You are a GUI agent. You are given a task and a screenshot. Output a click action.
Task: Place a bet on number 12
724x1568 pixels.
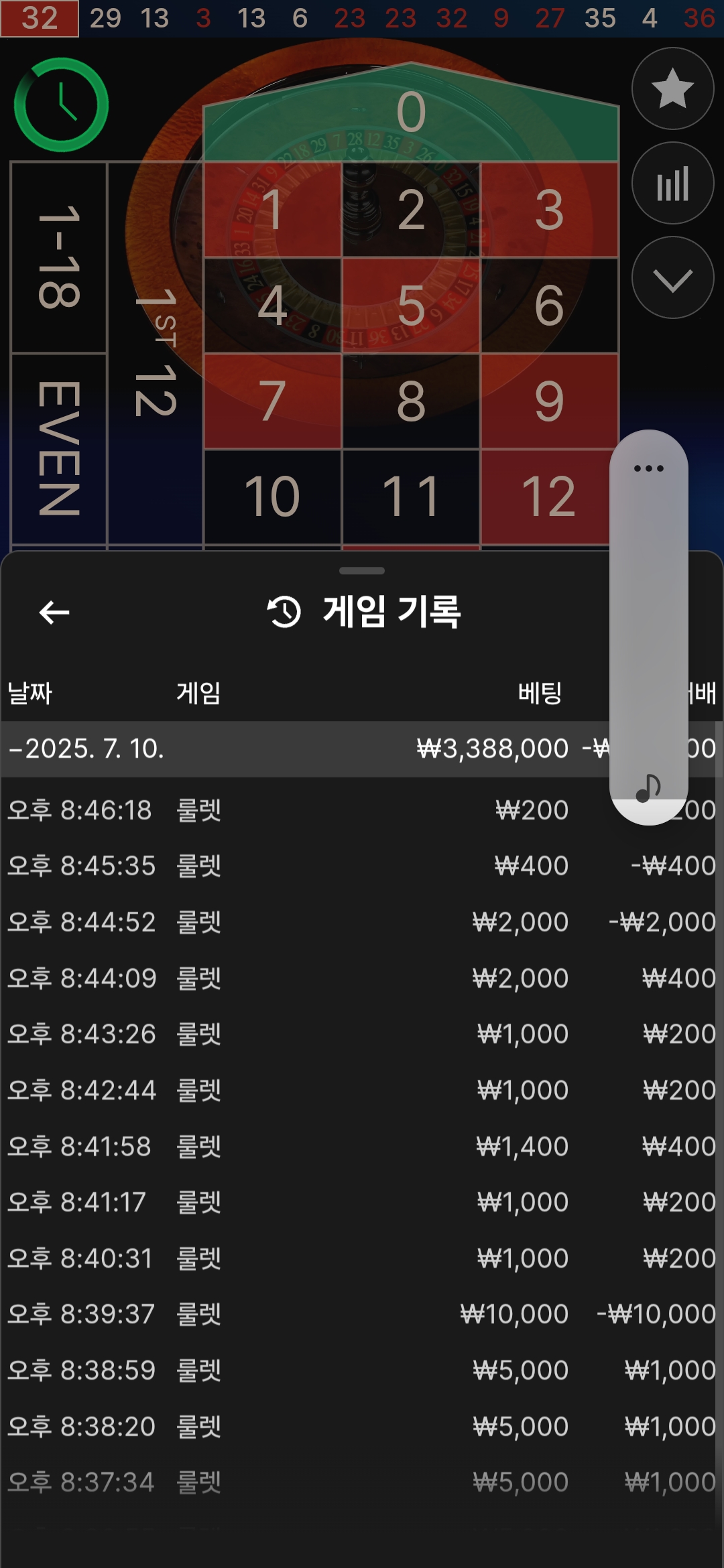(548, 497)
